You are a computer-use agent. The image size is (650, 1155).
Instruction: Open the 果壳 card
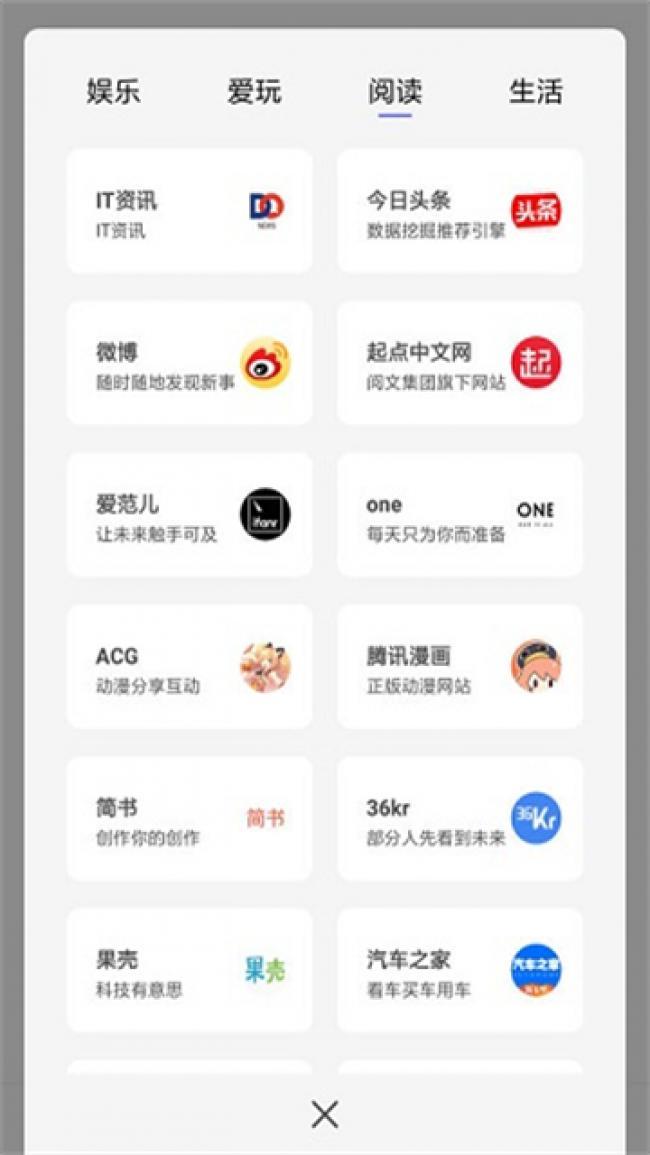pyautogui.click(x=189, y=970)
